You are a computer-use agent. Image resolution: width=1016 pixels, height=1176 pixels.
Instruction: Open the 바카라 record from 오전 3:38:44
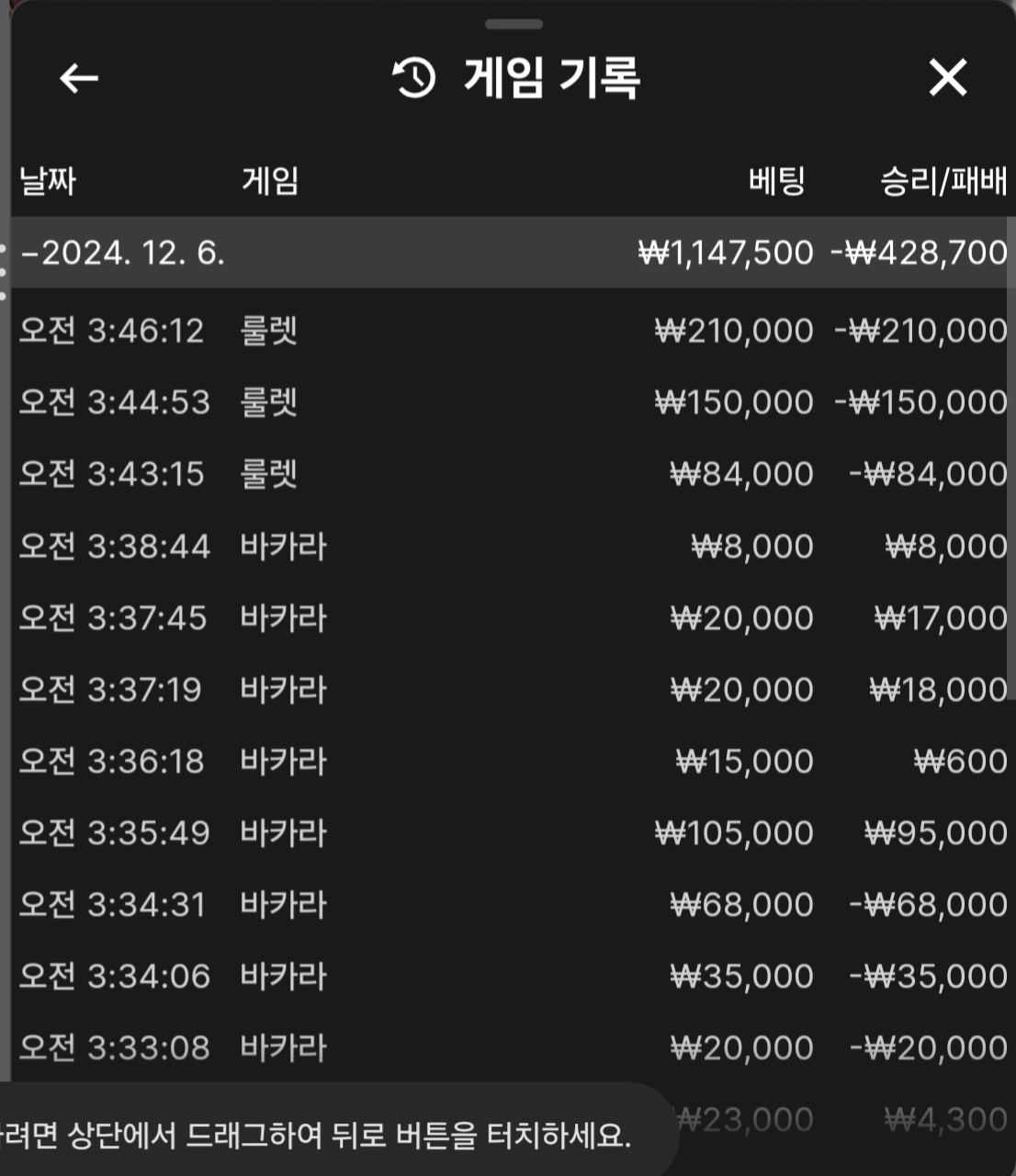(510, 547)
